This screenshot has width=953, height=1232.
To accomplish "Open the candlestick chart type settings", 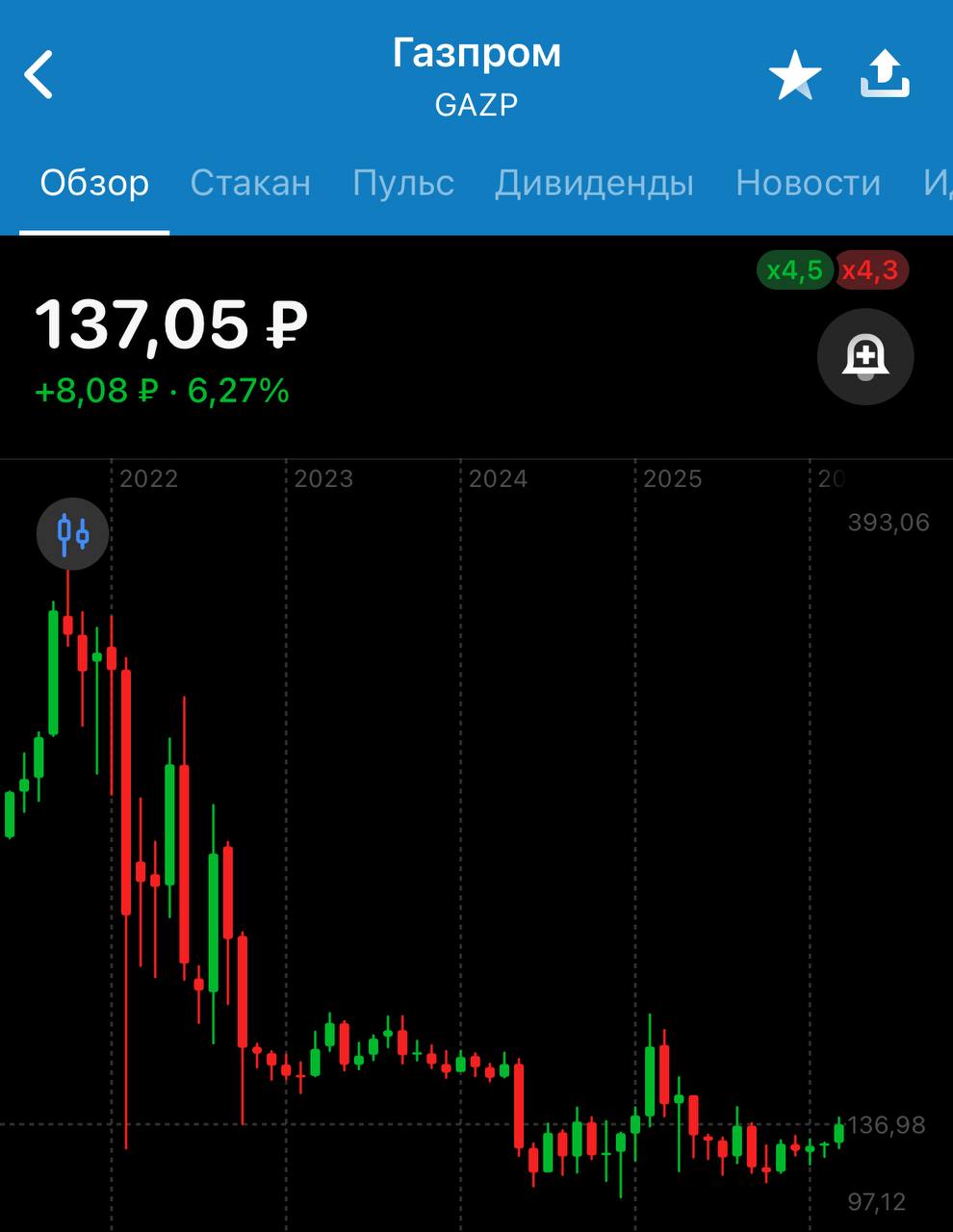I will coord(73,533).
